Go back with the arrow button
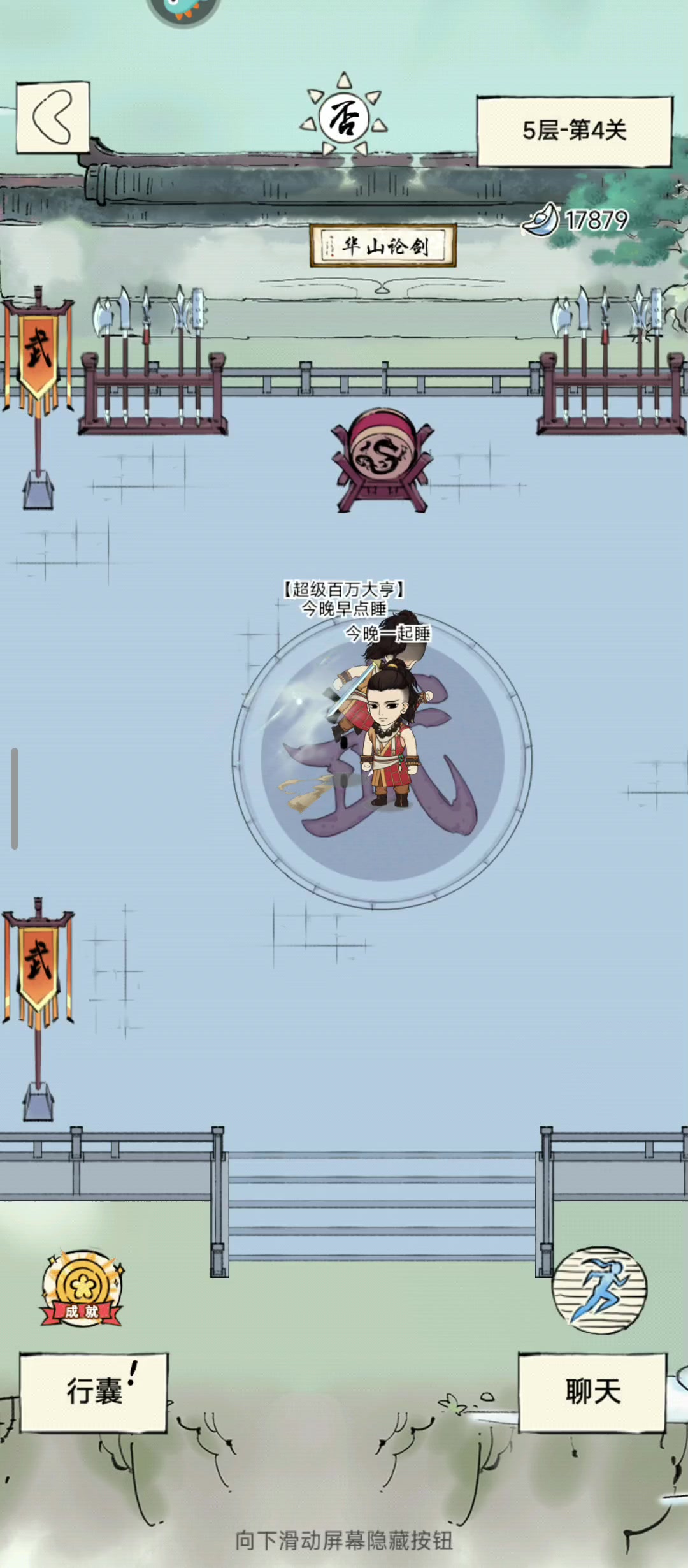The width and height of the screenshot is (688, 1568). click(x=52, y=117)
